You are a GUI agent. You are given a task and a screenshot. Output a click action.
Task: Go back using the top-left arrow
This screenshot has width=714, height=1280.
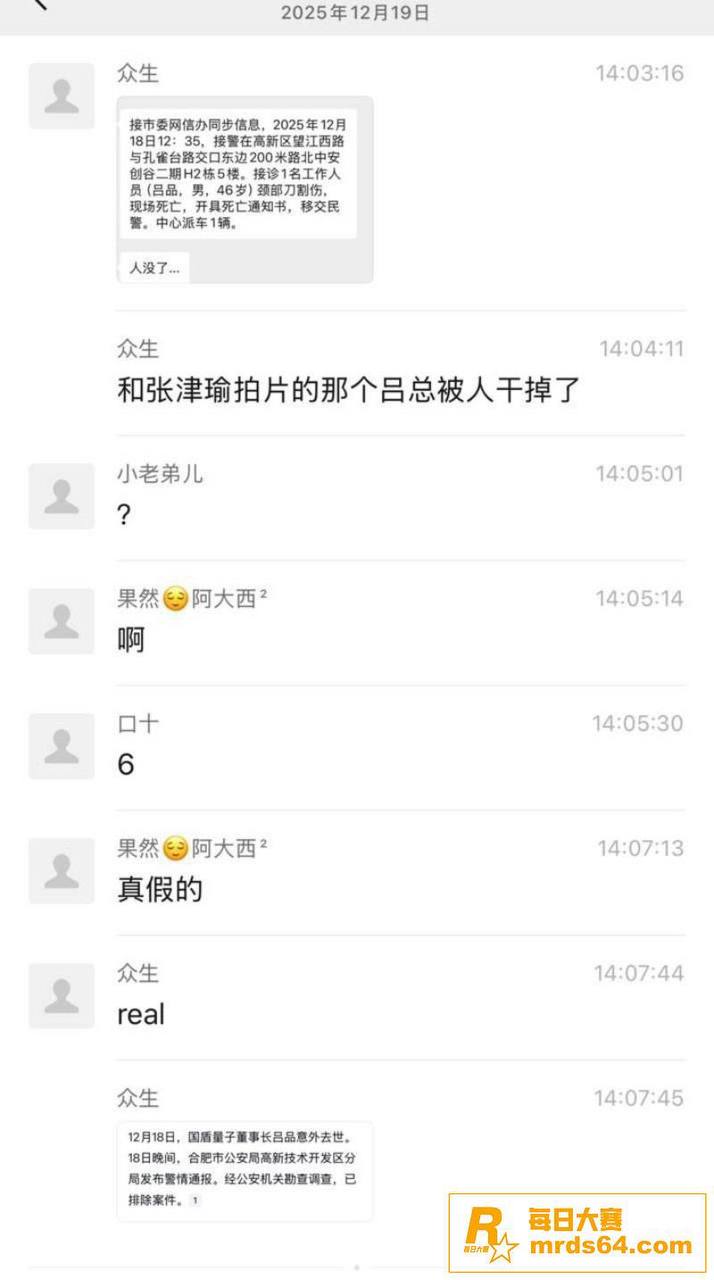(39, 5)
